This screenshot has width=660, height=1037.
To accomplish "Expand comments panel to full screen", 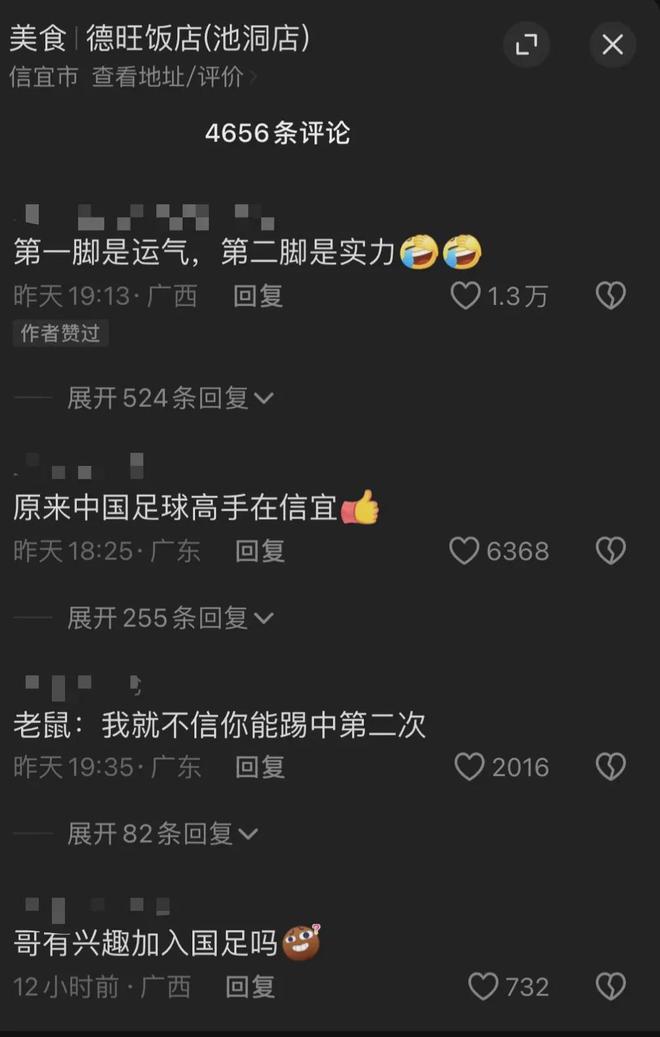I will click(x=526, y=44).
